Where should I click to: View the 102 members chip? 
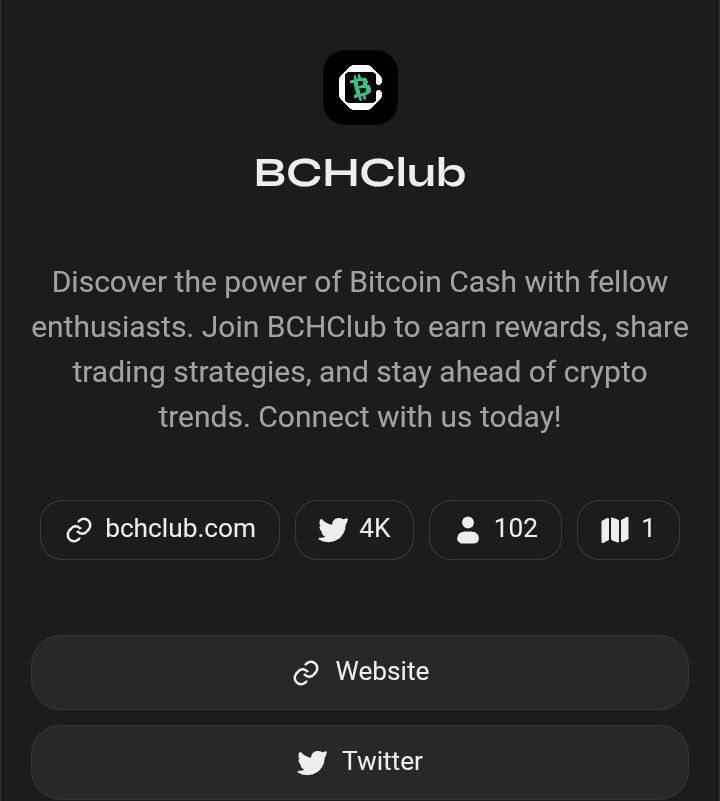pyautogui.click(x=495, y=529)
